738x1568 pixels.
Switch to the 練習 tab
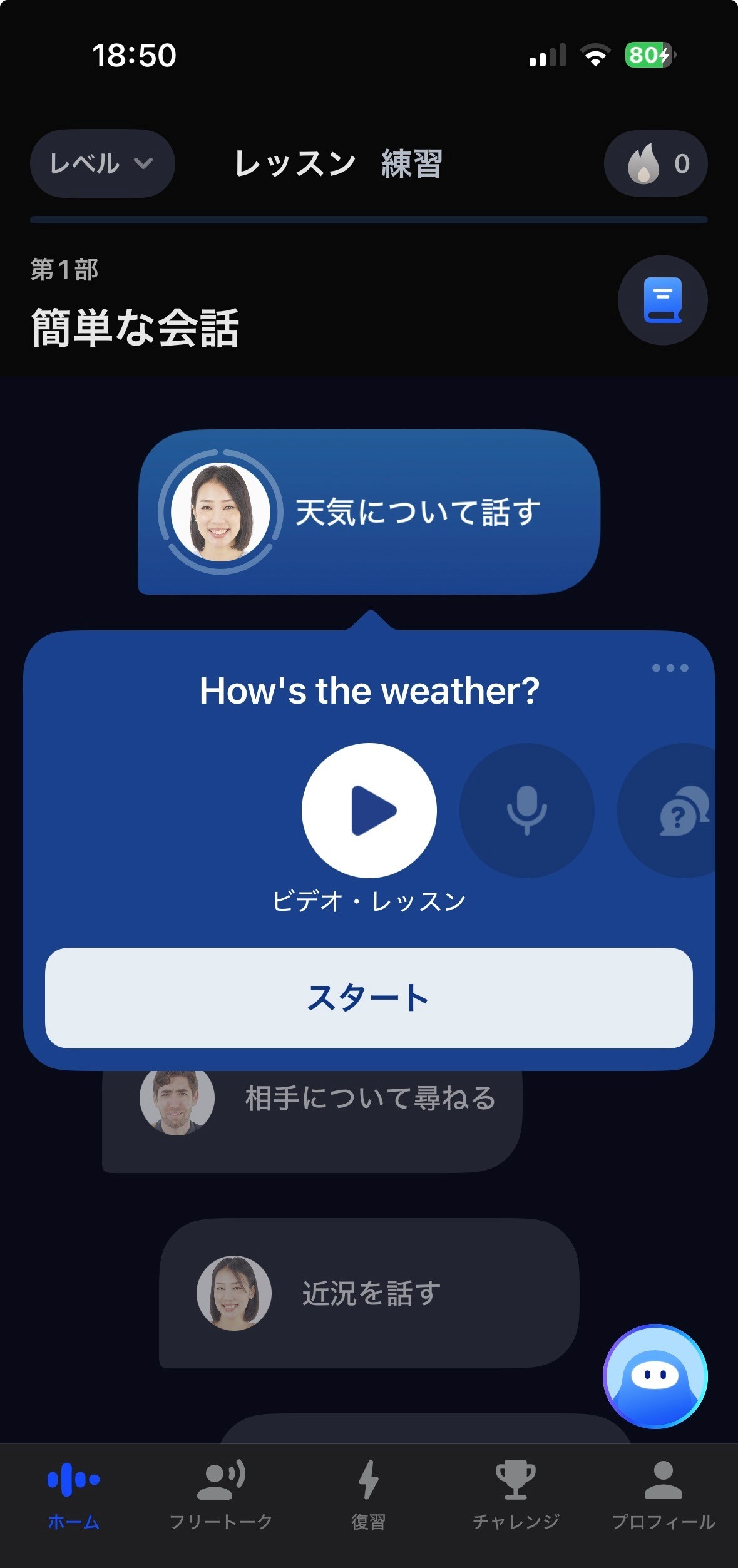[x=411, y=164]
